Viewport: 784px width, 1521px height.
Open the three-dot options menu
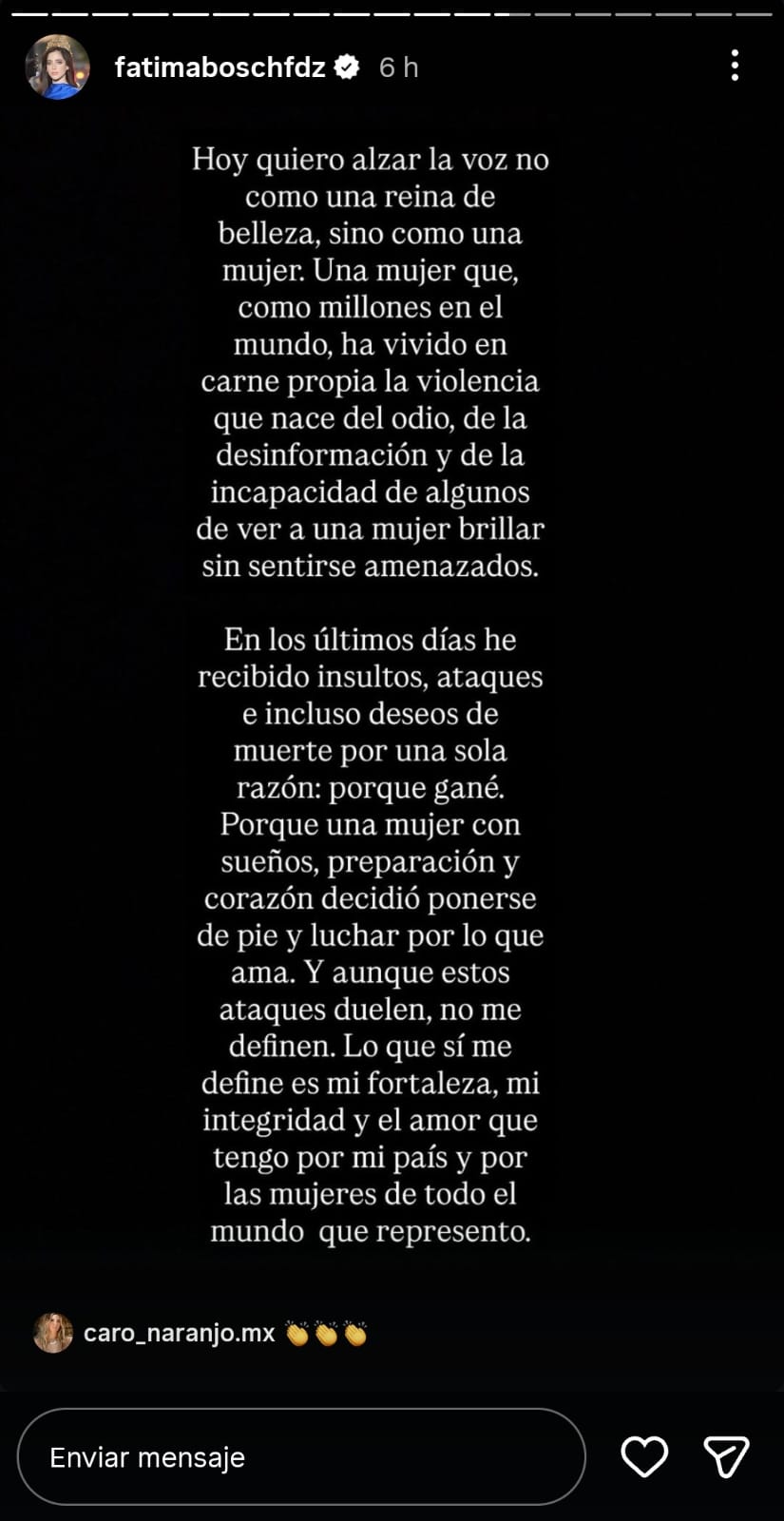point(735,66)
